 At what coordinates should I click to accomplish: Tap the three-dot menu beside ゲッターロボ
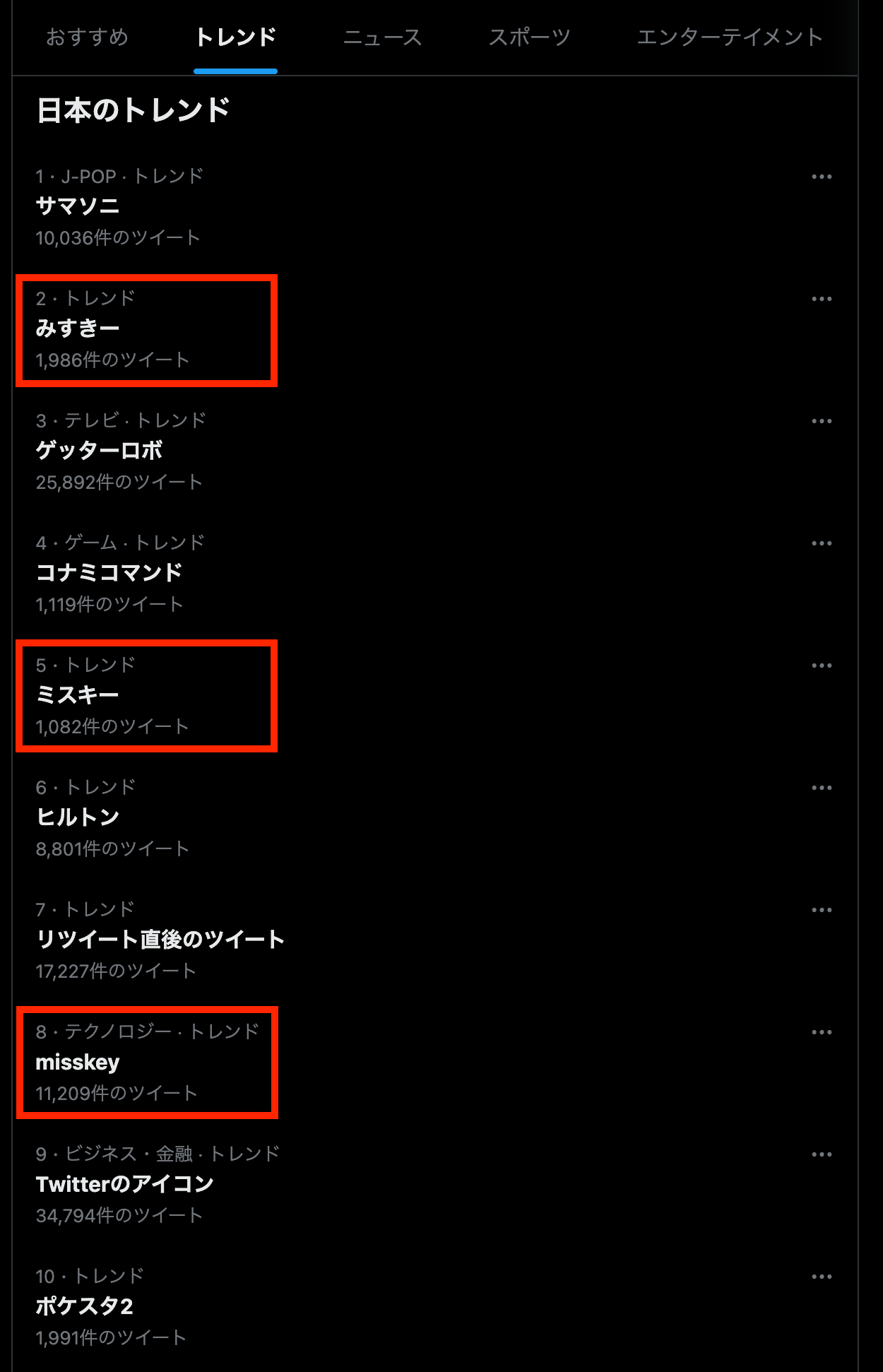click(x=822, y=421)
